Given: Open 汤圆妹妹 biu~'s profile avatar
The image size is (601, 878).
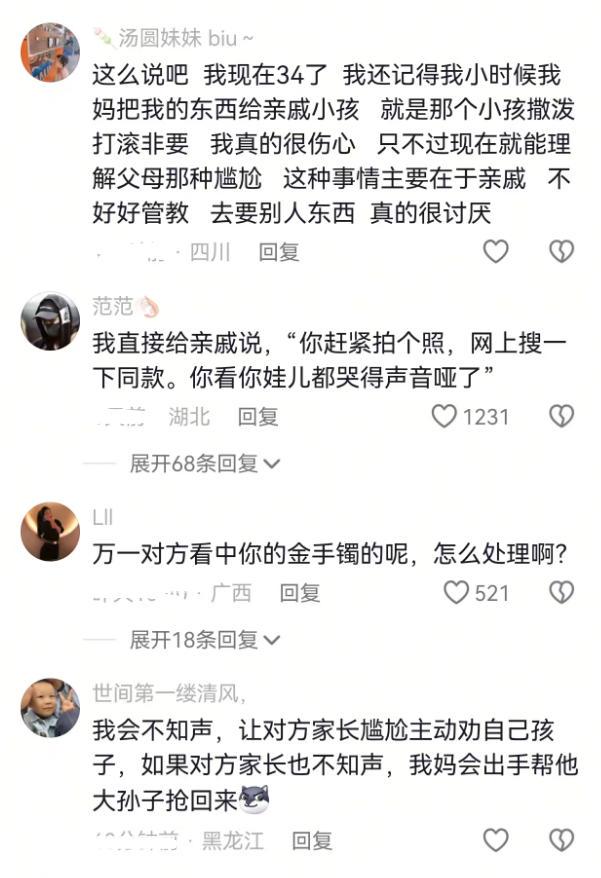Looking at the screenshot, I should pyautogui.click(x=50, y=52).
